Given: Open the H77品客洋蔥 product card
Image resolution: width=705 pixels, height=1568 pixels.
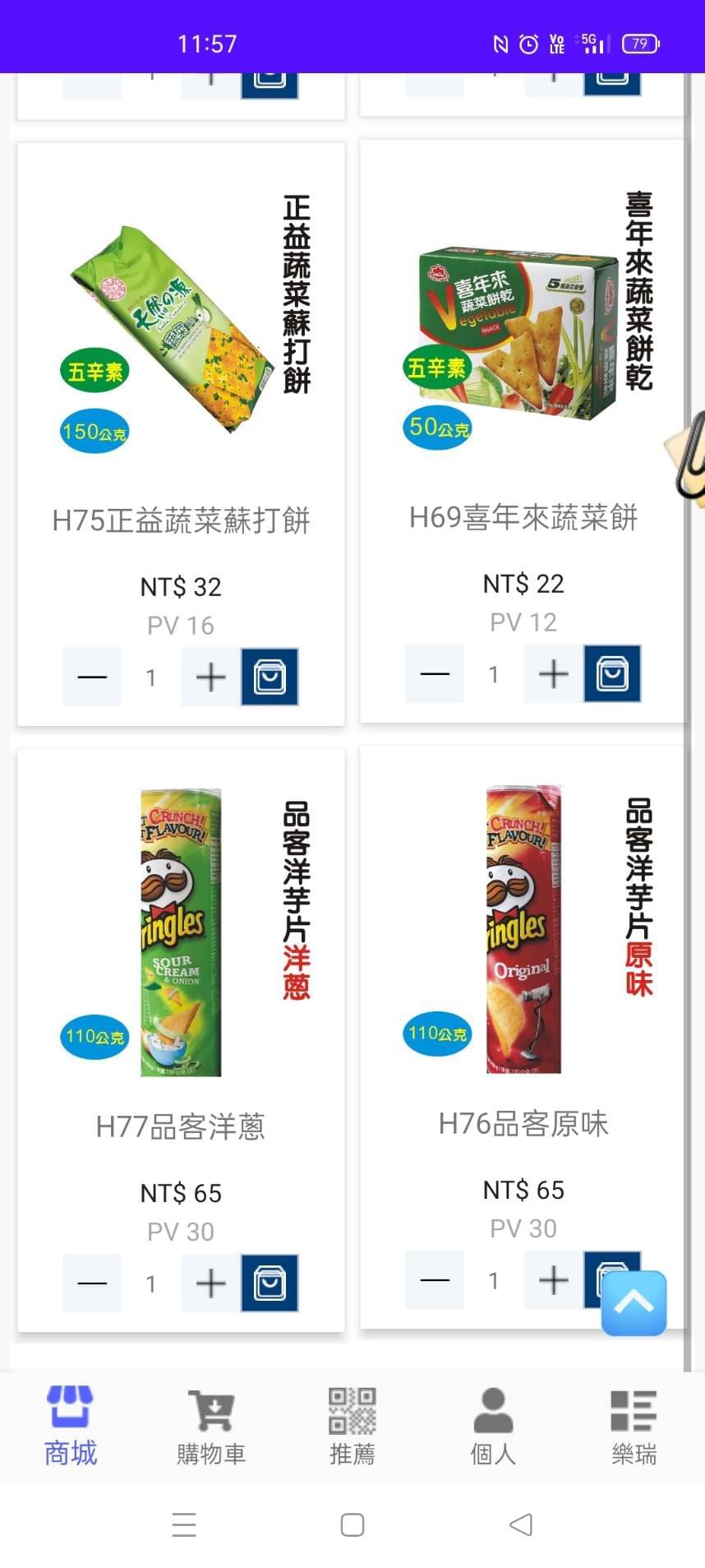Looking at the screenshot, I should 181,1126.
